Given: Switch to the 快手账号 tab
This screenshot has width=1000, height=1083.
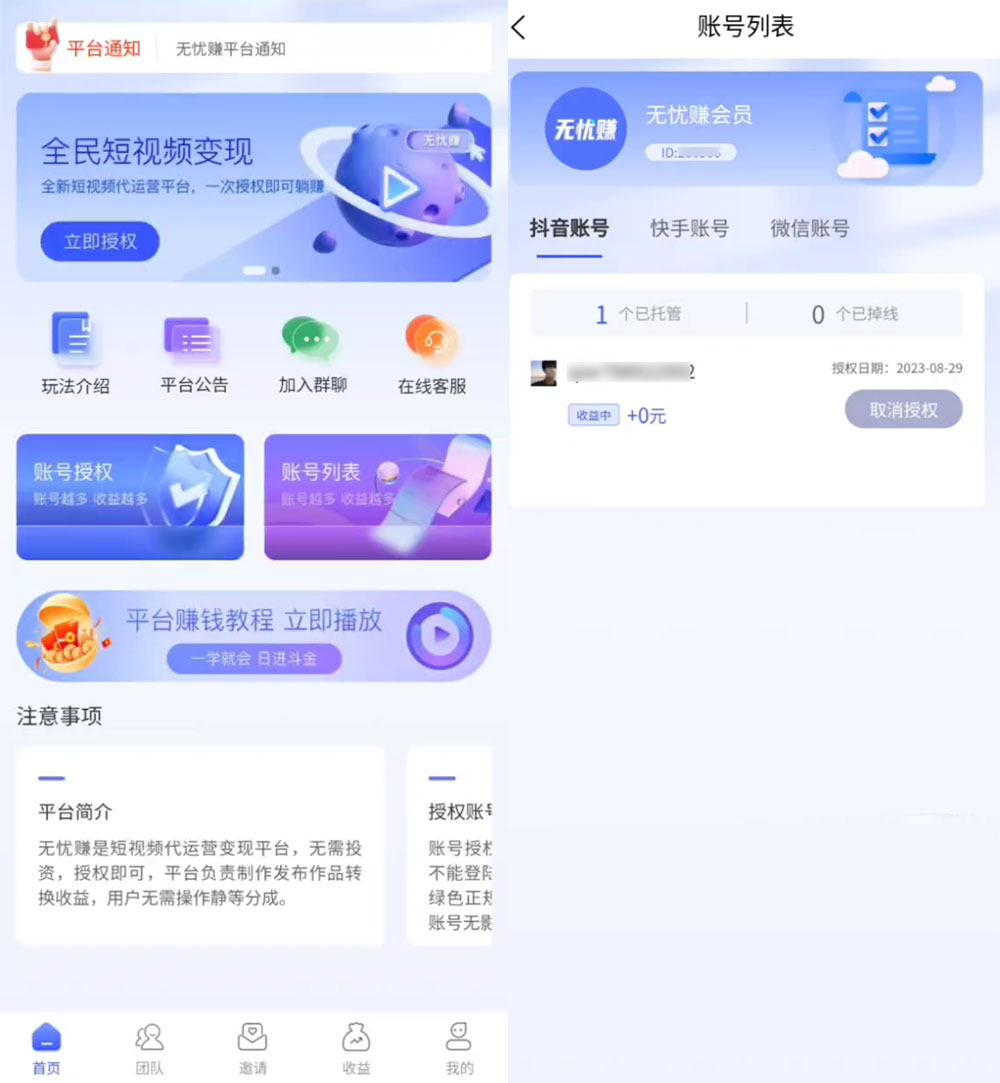Looking at the screenshot, I should pos(690,228).
